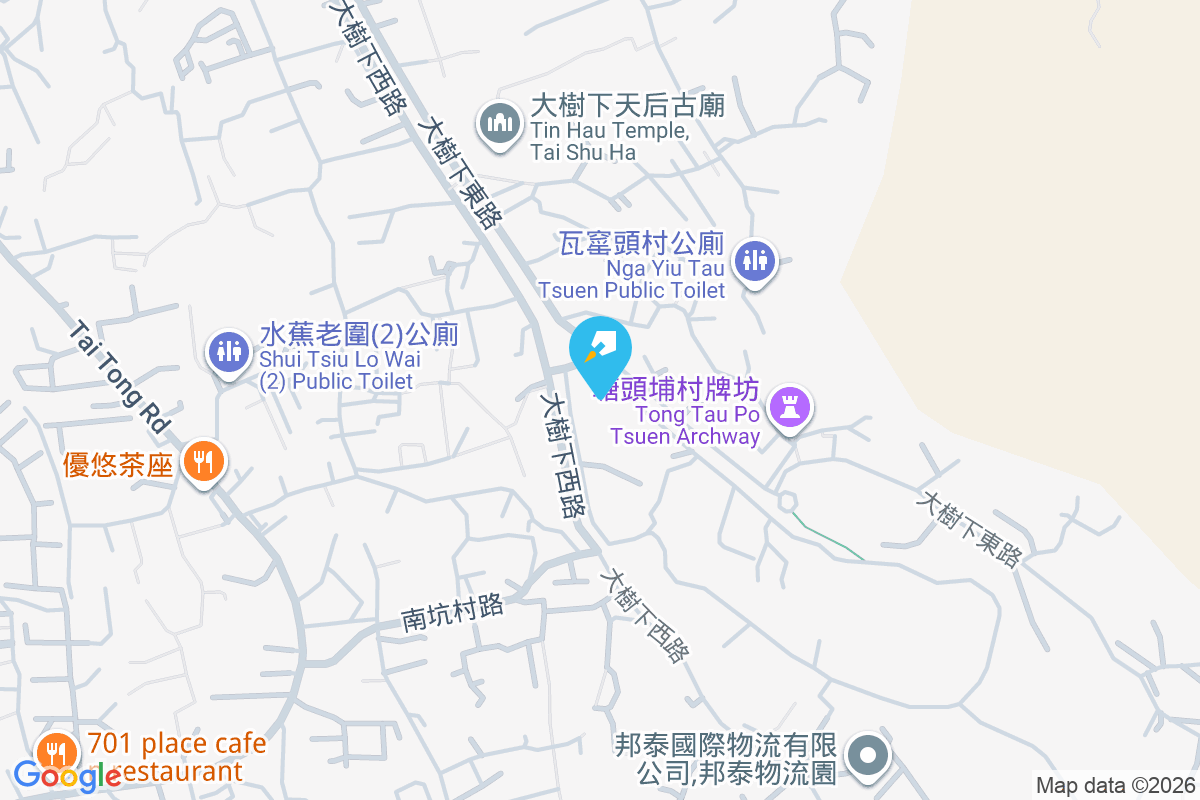Image resolution: width=1200 pixels, height=800 pixels.
Task: Select the 優悠茶座 restaurant pin
Action: (x=205, y=462)
